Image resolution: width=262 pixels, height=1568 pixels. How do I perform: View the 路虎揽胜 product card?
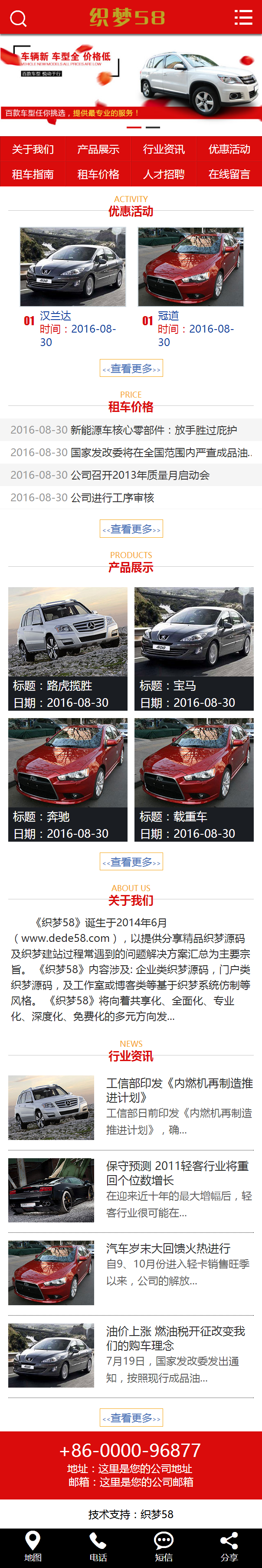pos(68,648)
